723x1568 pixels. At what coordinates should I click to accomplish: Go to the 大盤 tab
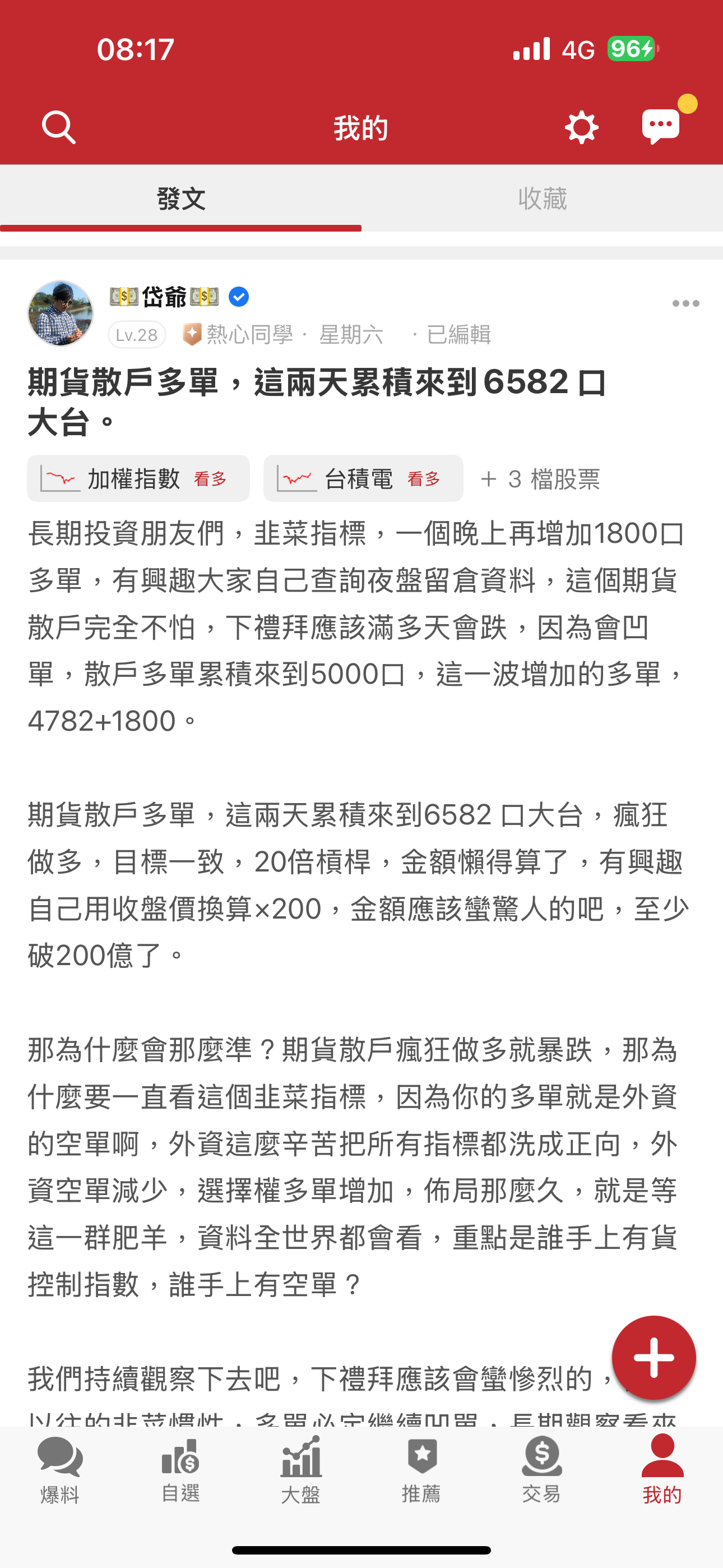point(300,1469)
